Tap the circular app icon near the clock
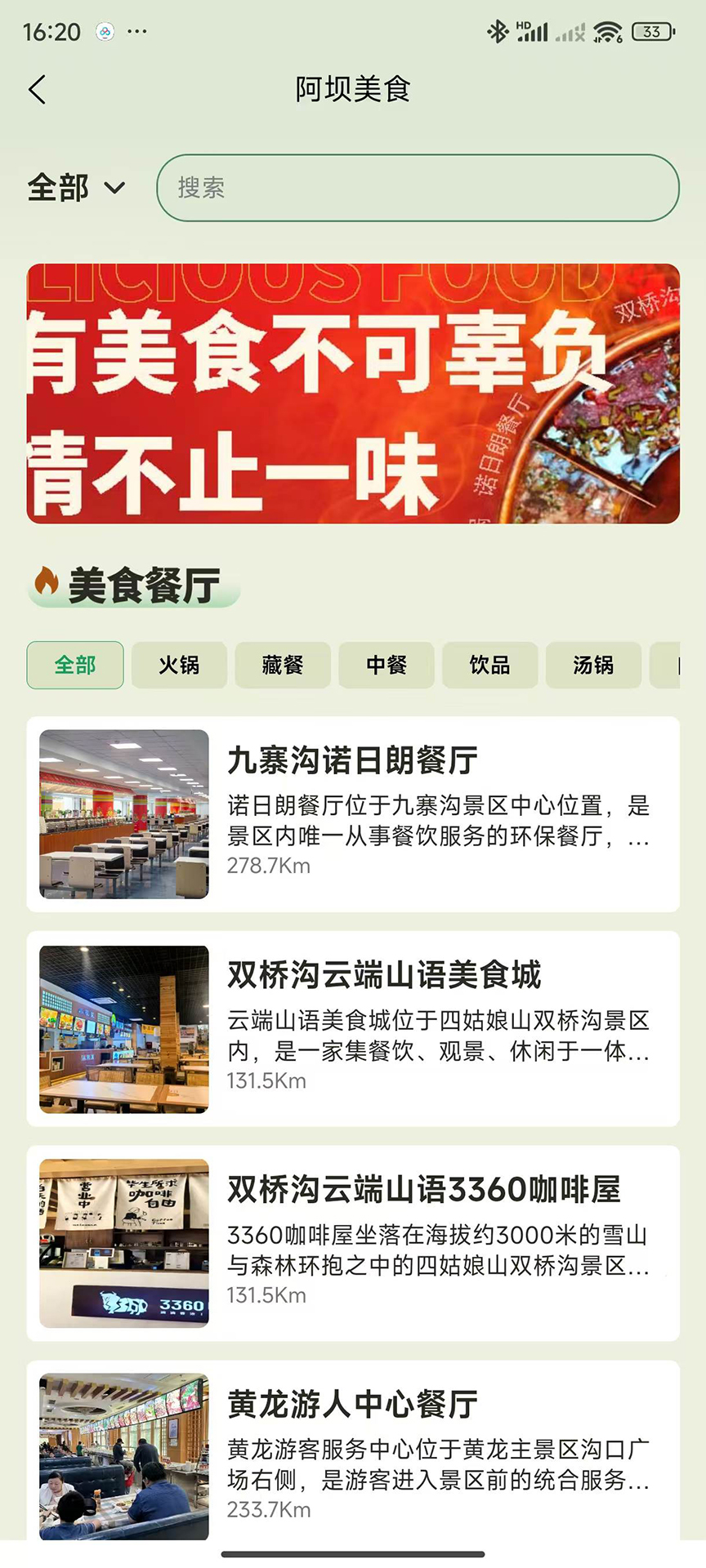Screen dimensions: 706x1568 104,29
